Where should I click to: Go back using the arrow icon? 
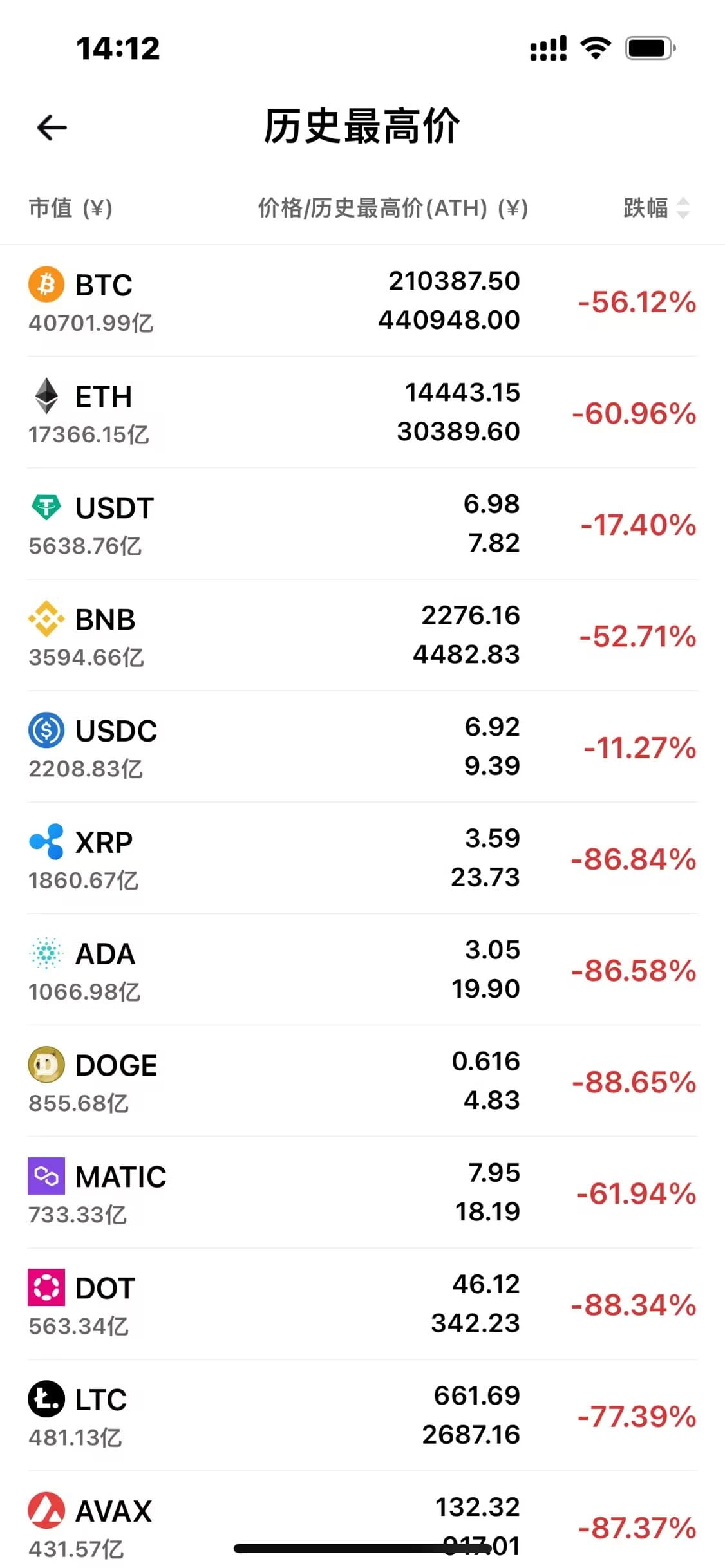(52, 127)
